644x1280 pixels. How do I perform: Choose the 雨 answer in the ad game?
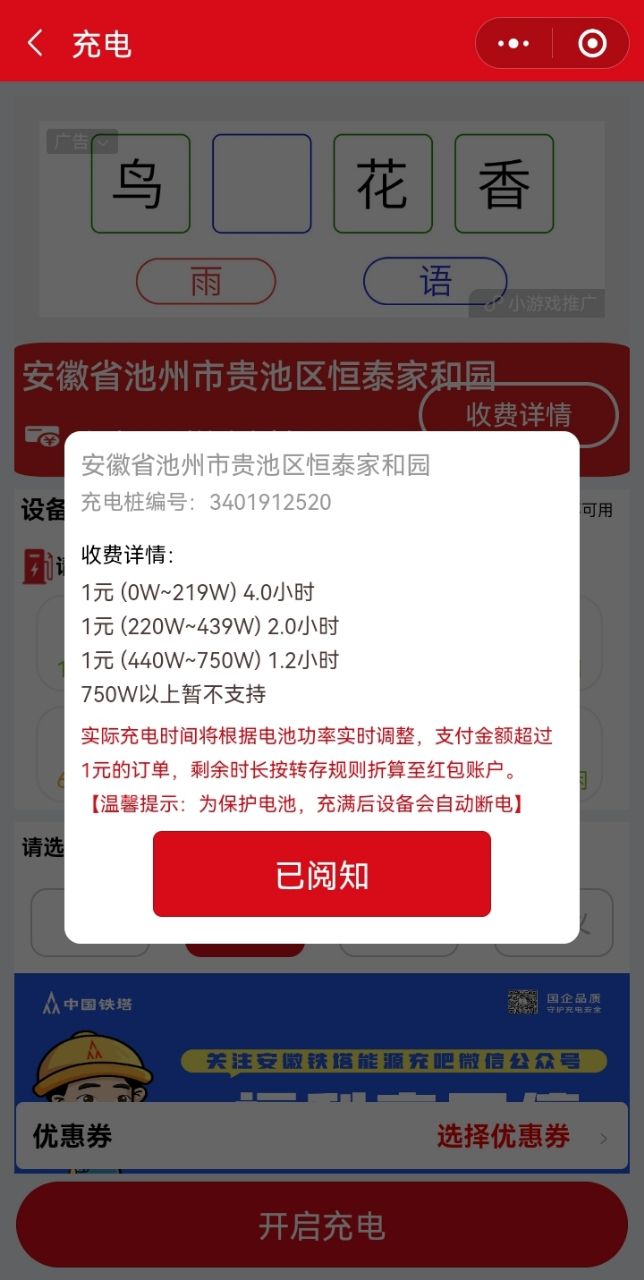tap(206, 282)
